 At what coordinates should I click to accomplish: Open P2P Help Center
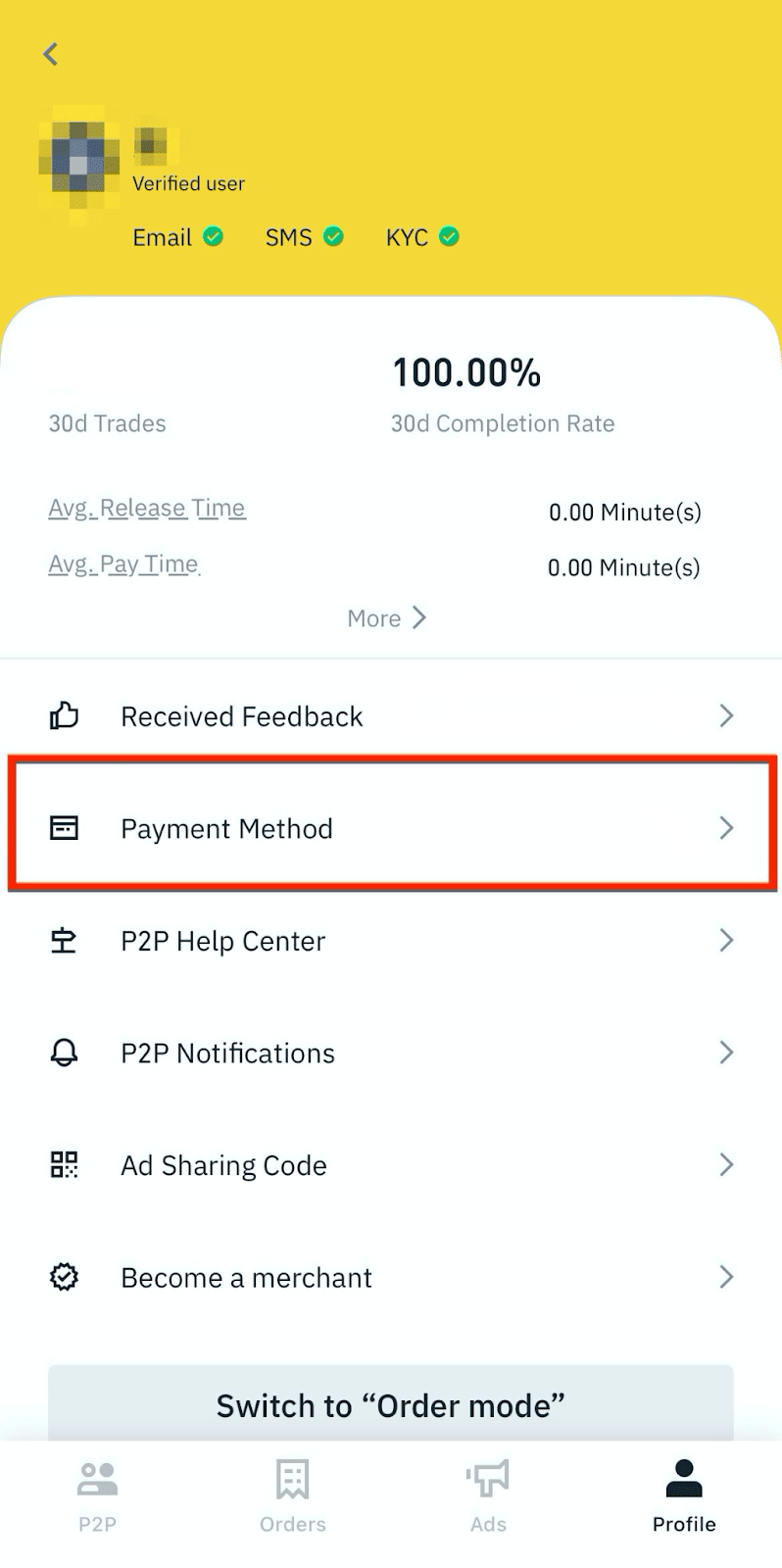click(x=391, y=941)
